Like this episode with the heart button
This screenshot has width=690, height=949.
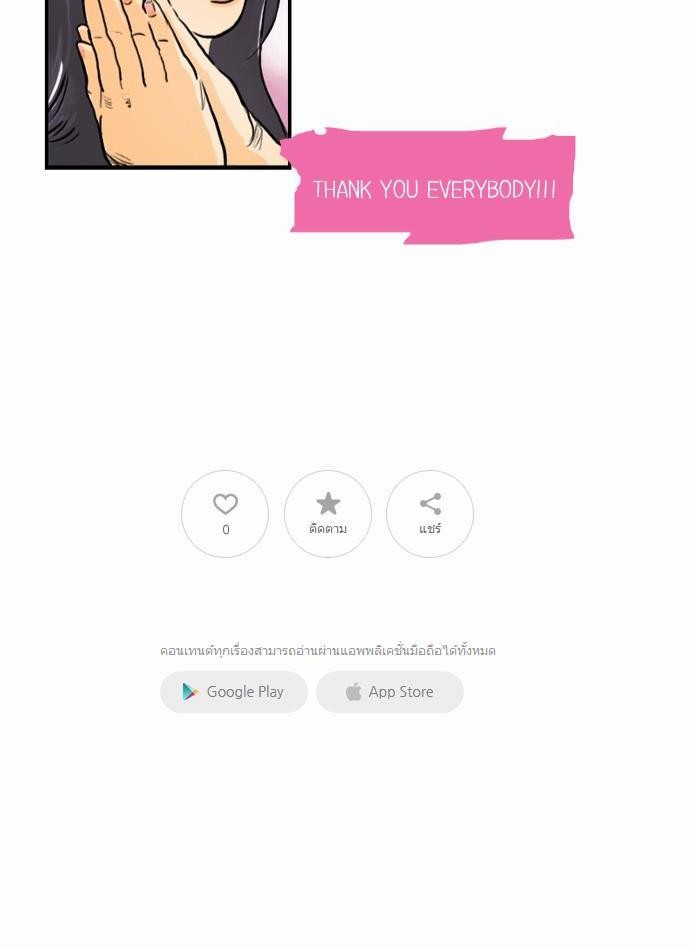tap(225, 514)
